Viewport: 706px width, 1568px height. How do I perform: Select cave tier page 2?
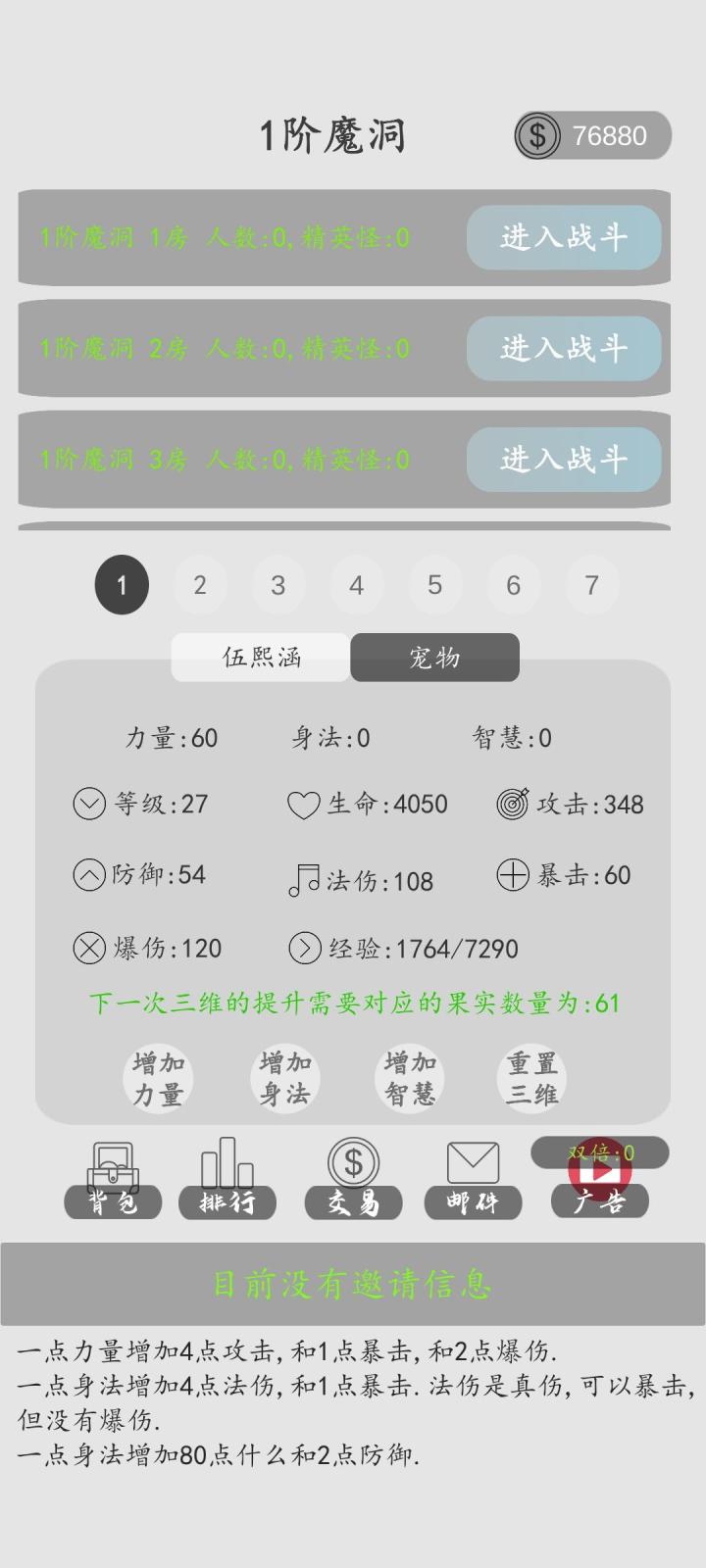[200, 585]
